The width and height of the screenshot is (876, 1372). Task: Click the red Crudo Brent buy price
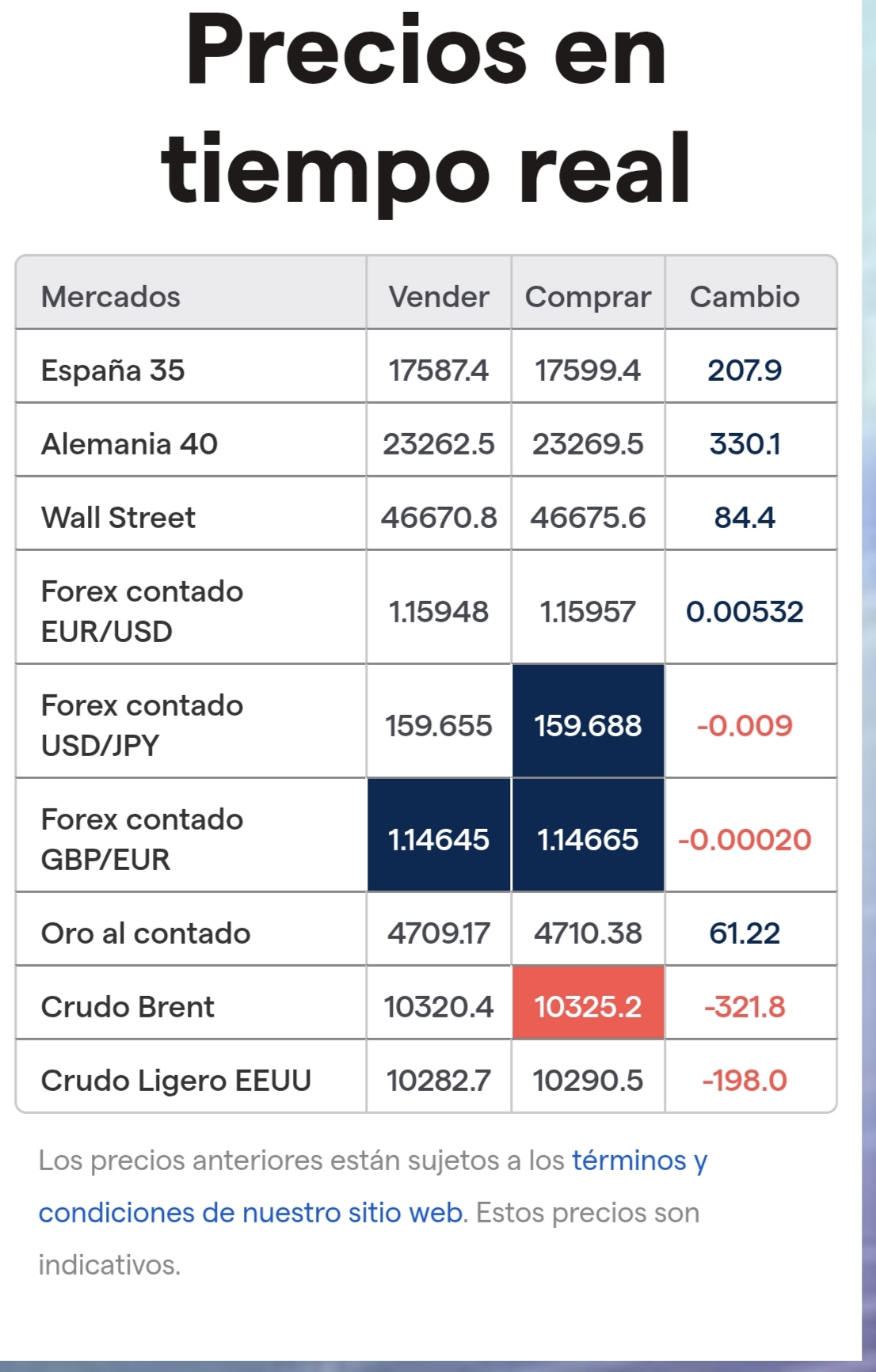[588, 1005]
